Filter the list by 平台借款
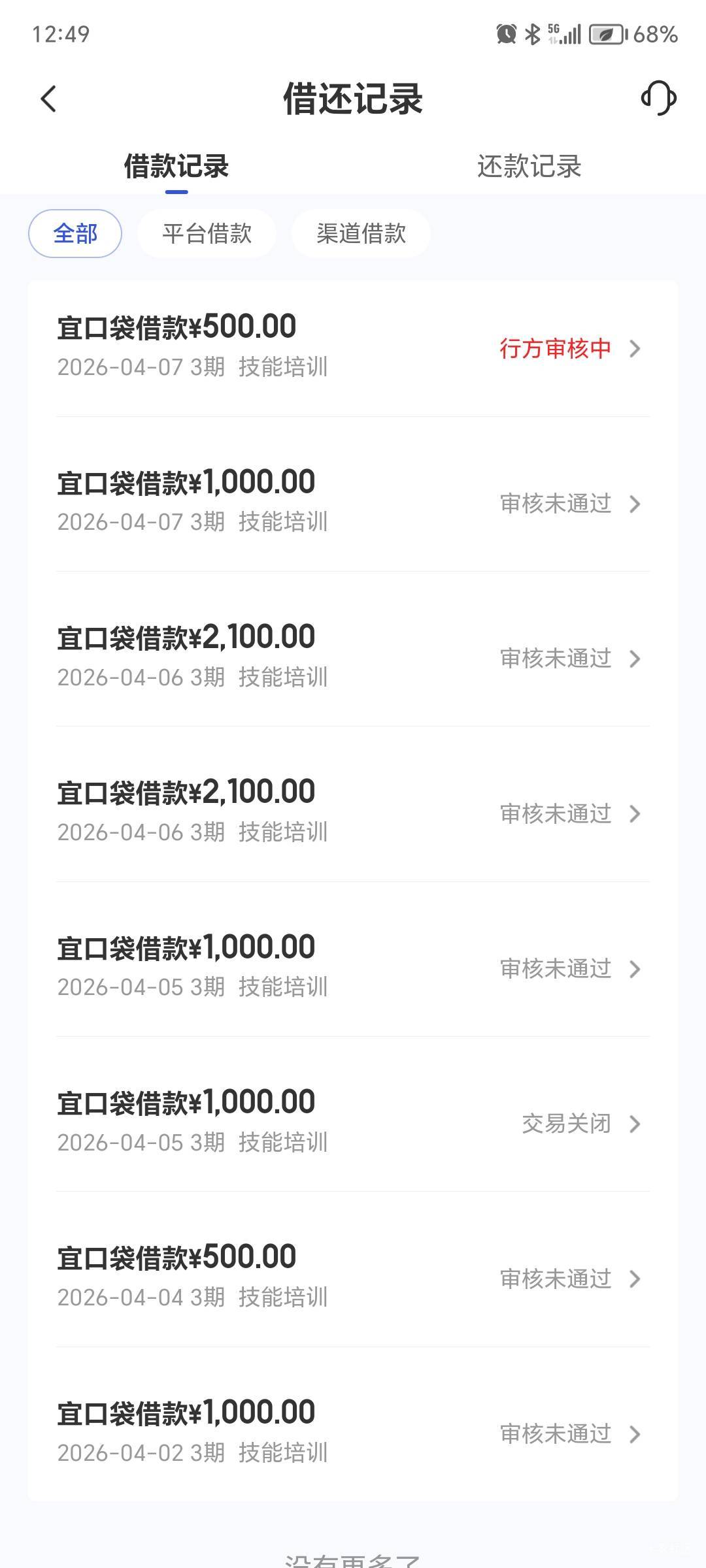 click(x=207, y=234)
